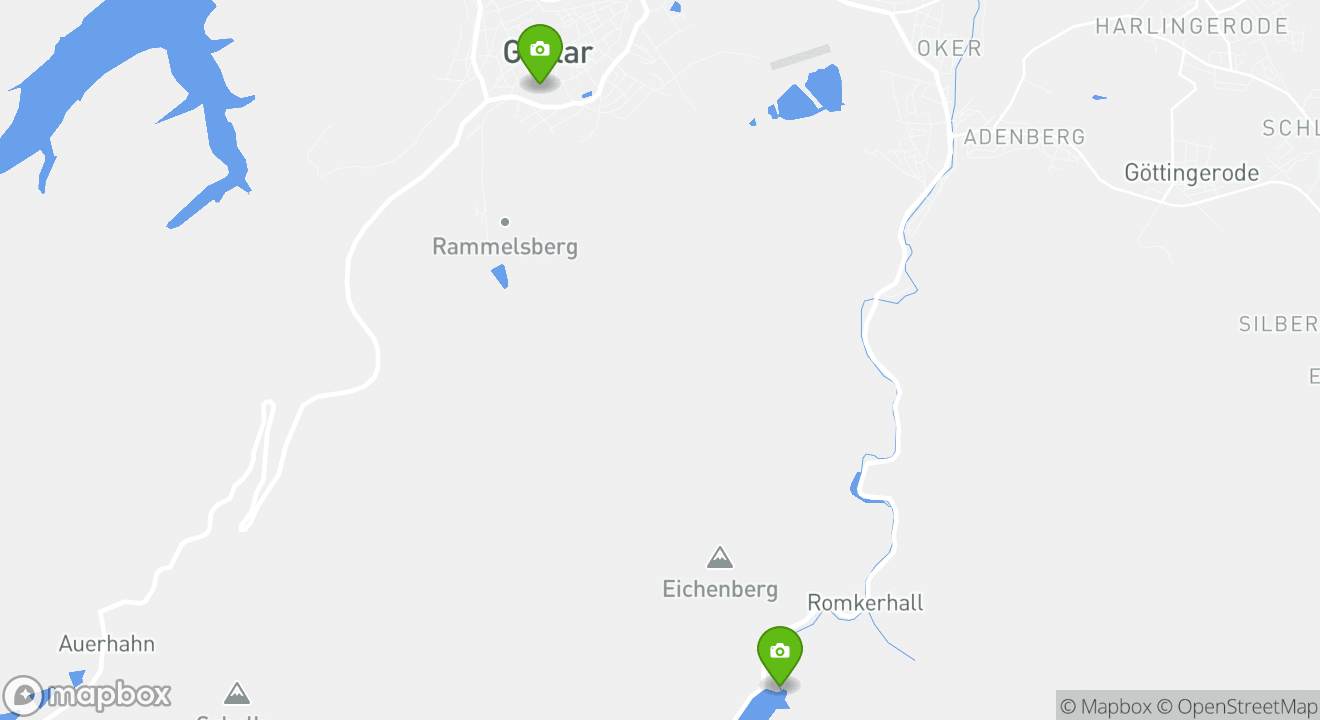Open the photo pin over Goslar
This screenshot has height=720, width=1320.
click(540, 52)
